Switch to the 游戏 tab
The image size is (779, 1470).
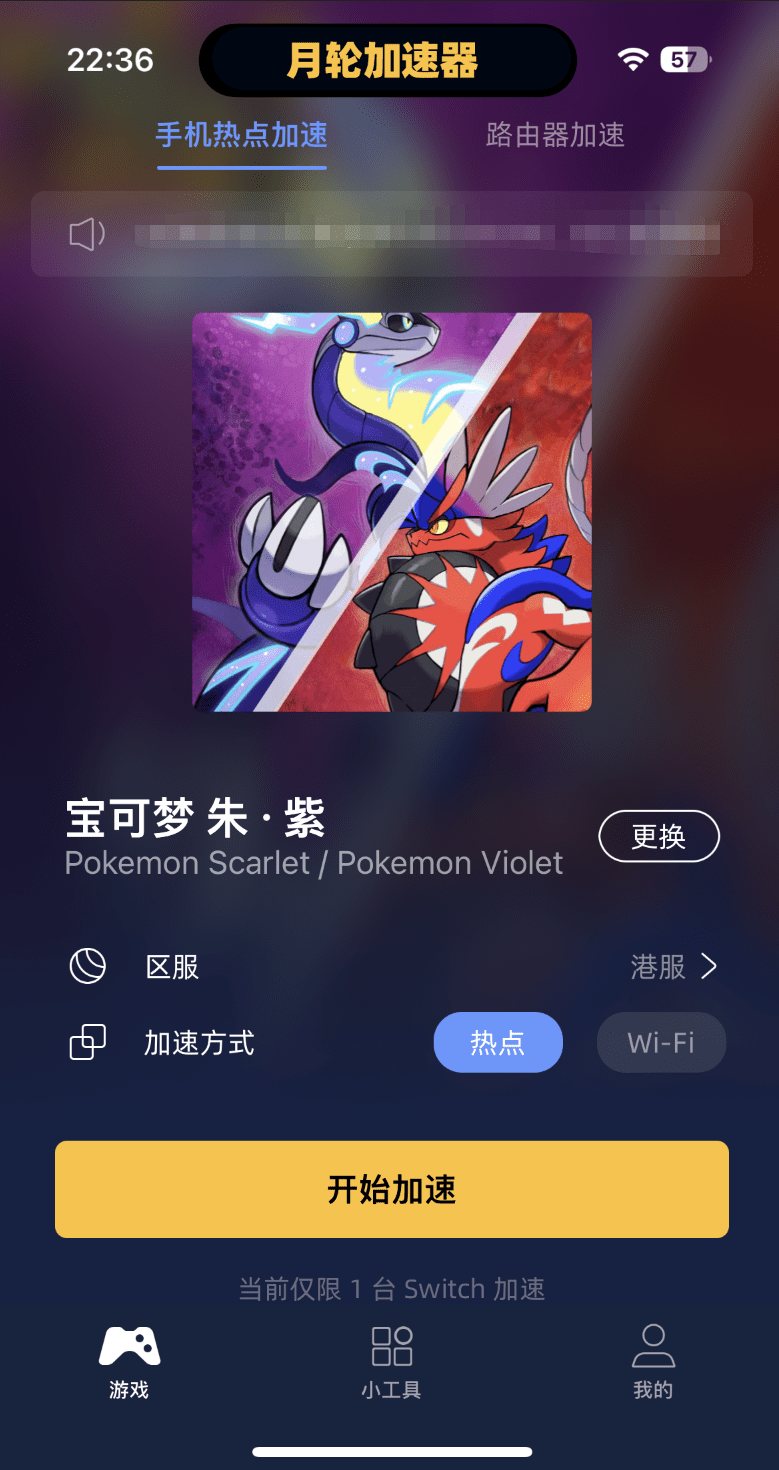(129, 1361)
